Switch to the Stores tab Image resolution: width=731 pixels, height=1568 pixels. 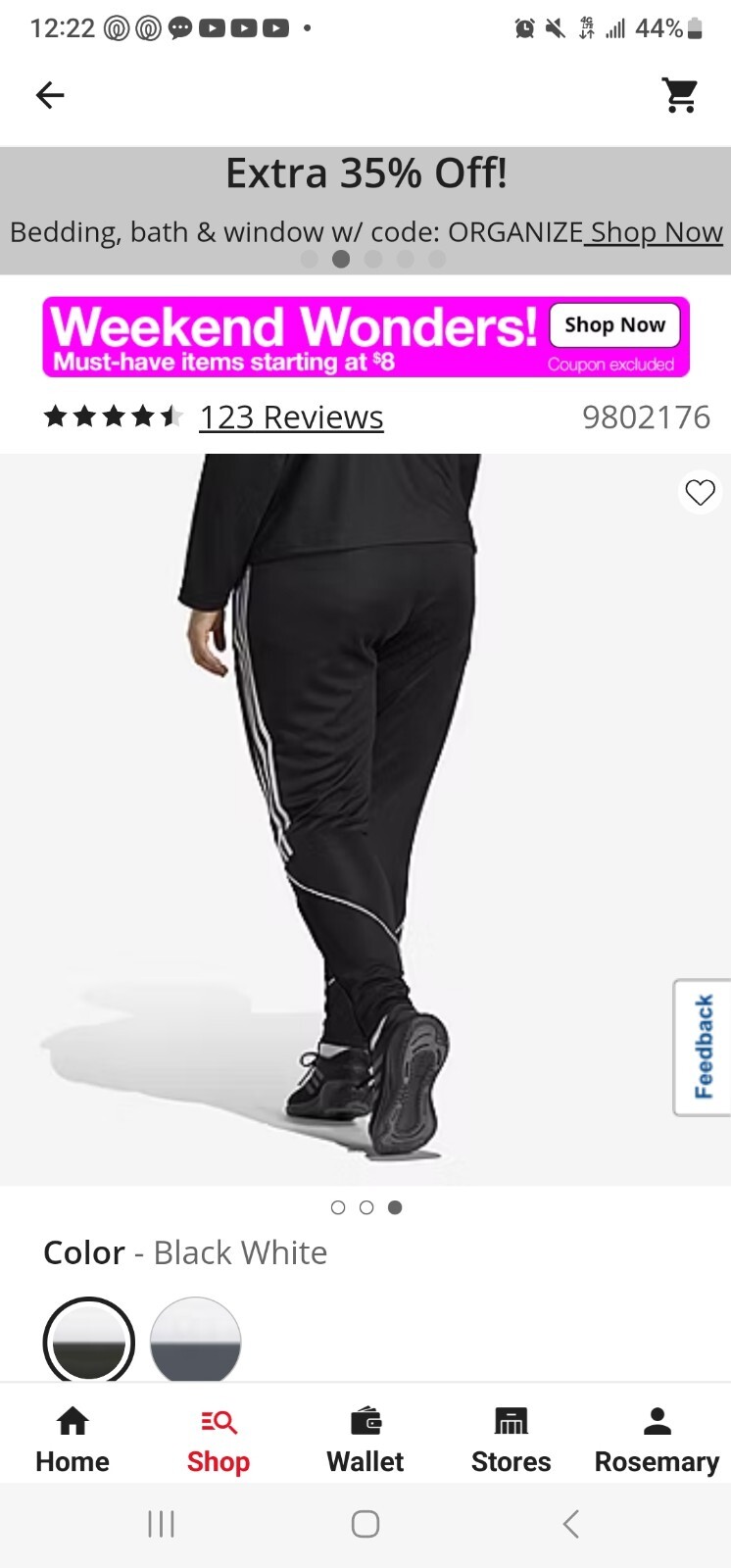tap(511, 1440)
